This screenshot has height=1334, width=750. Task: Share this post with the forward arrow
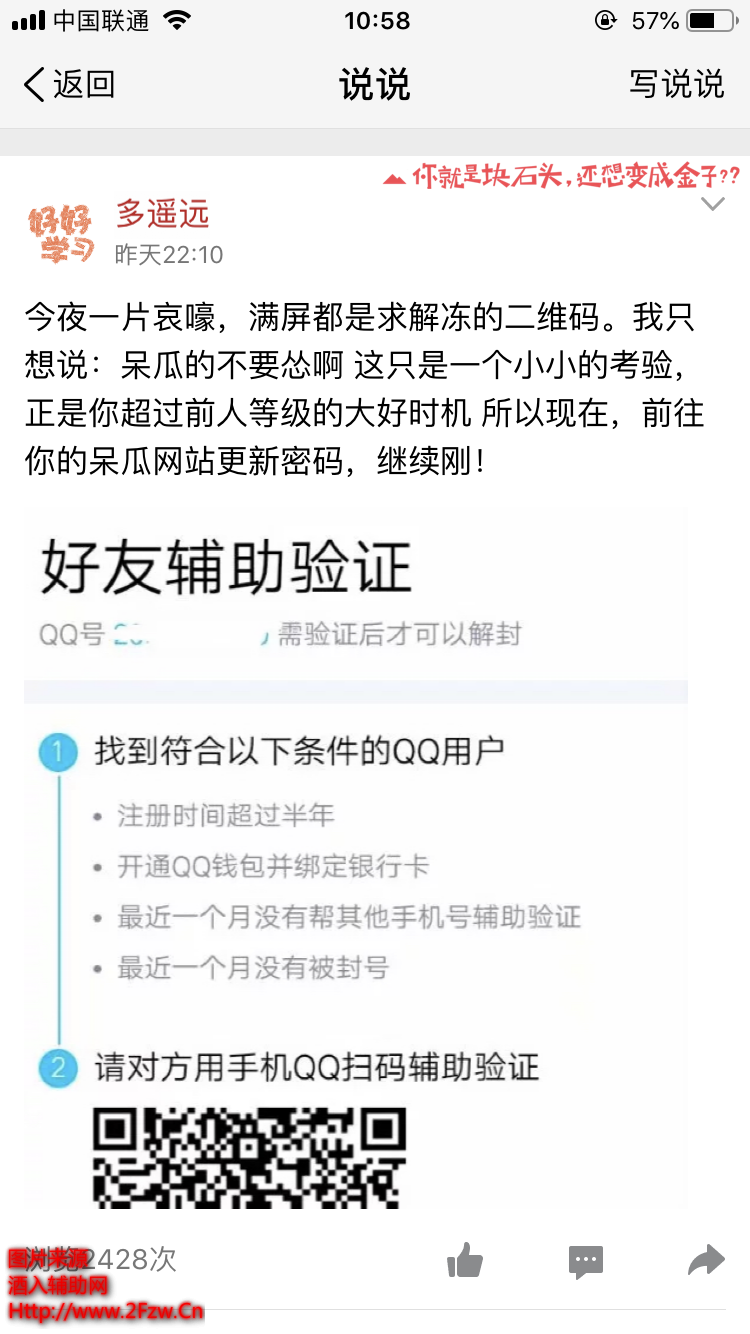[706, 1261]
